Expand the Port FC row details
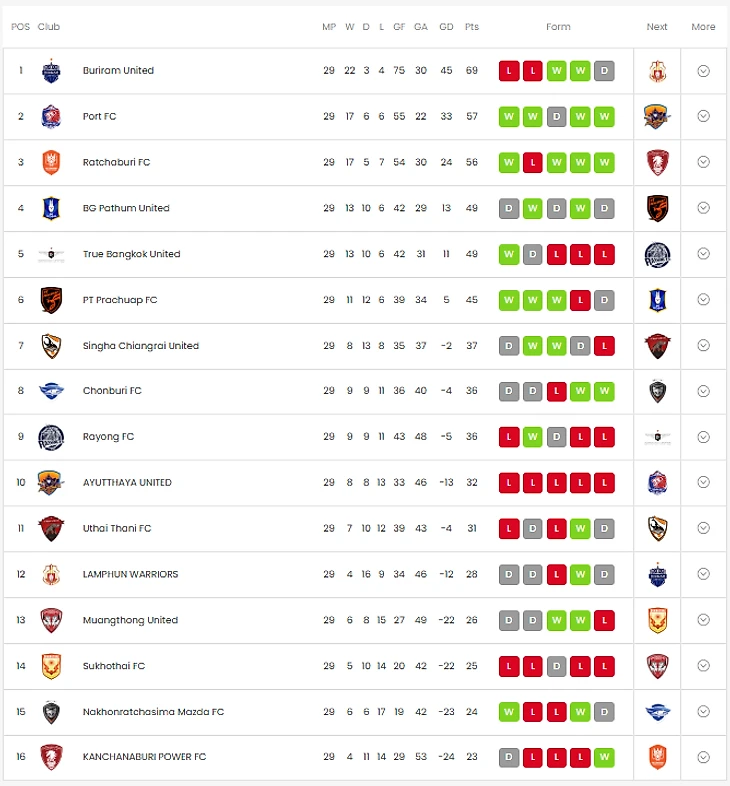Image resolution: width=730 pixels, height=786 pixels. tap(703, 116)
